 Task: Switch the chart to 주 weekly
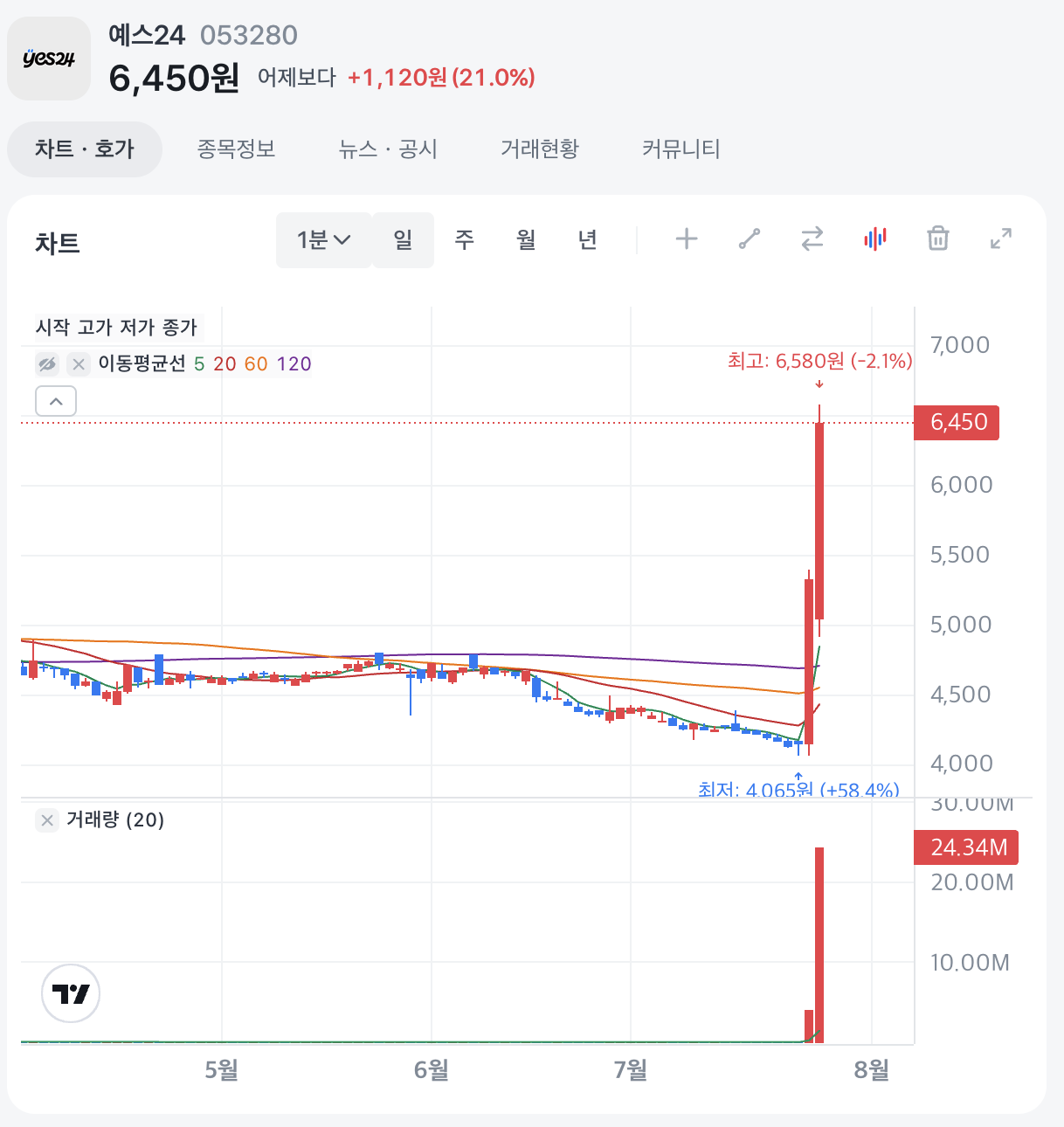coord(465,239)
